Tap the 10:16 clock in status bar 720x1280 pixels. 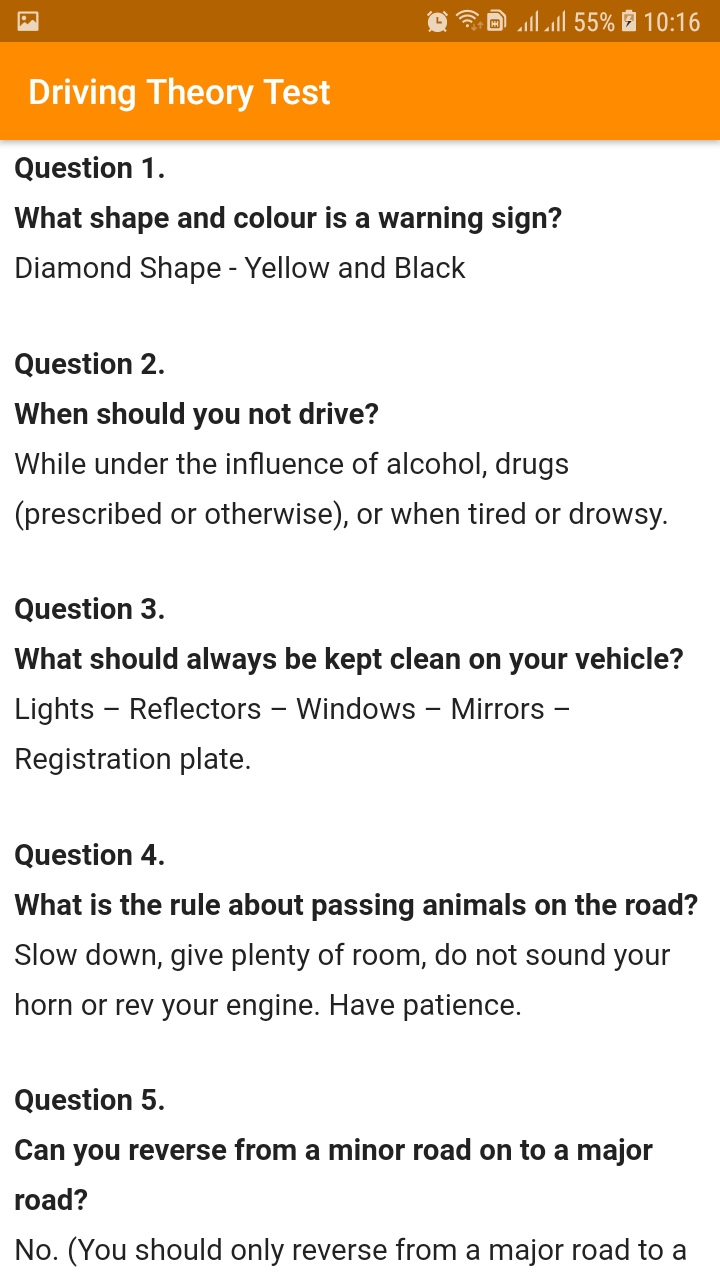click(672, 22)
